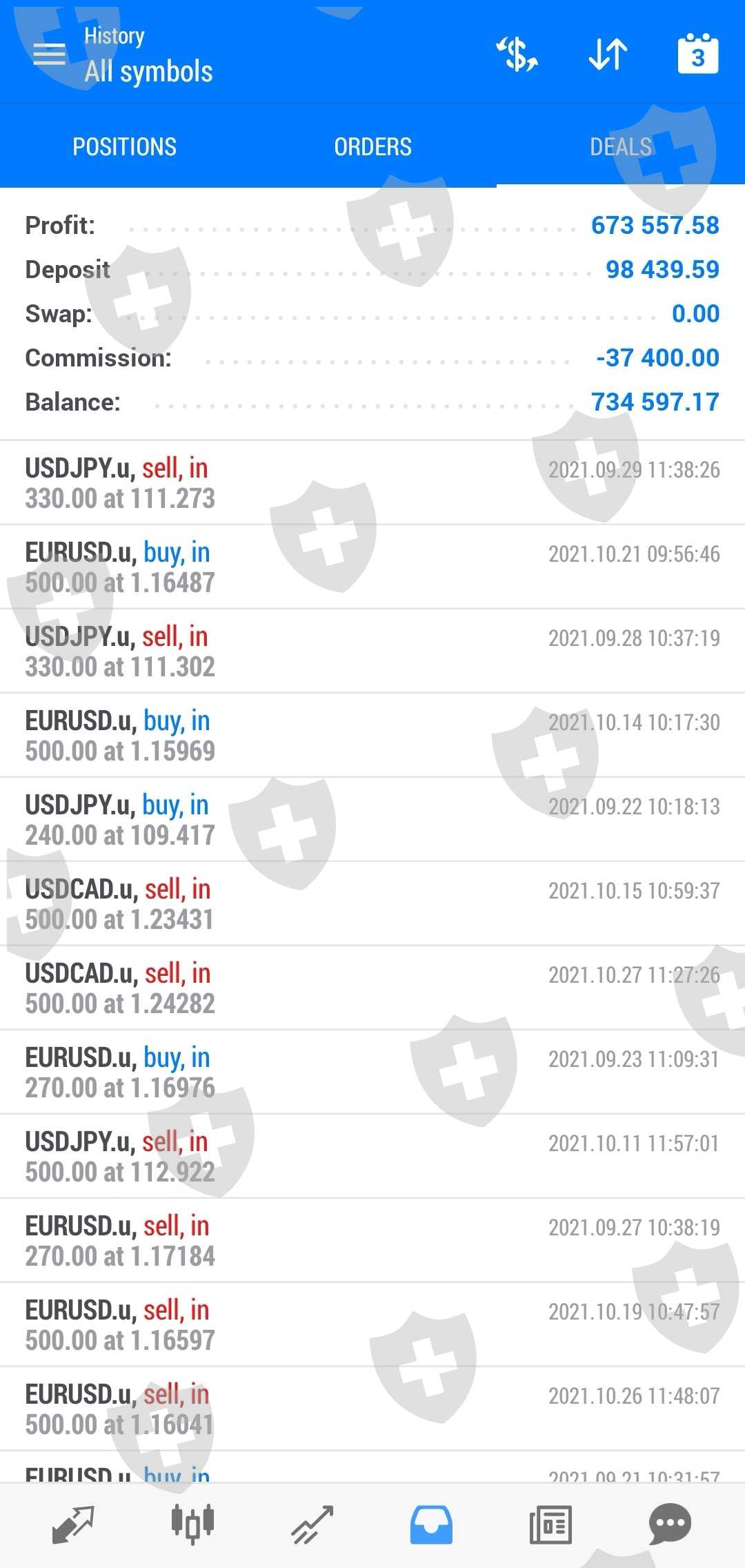View USDJPY.u buy deal at 109.417
Image resolution: width=745 pixels, height=1568 pixels.
point(372,820)
